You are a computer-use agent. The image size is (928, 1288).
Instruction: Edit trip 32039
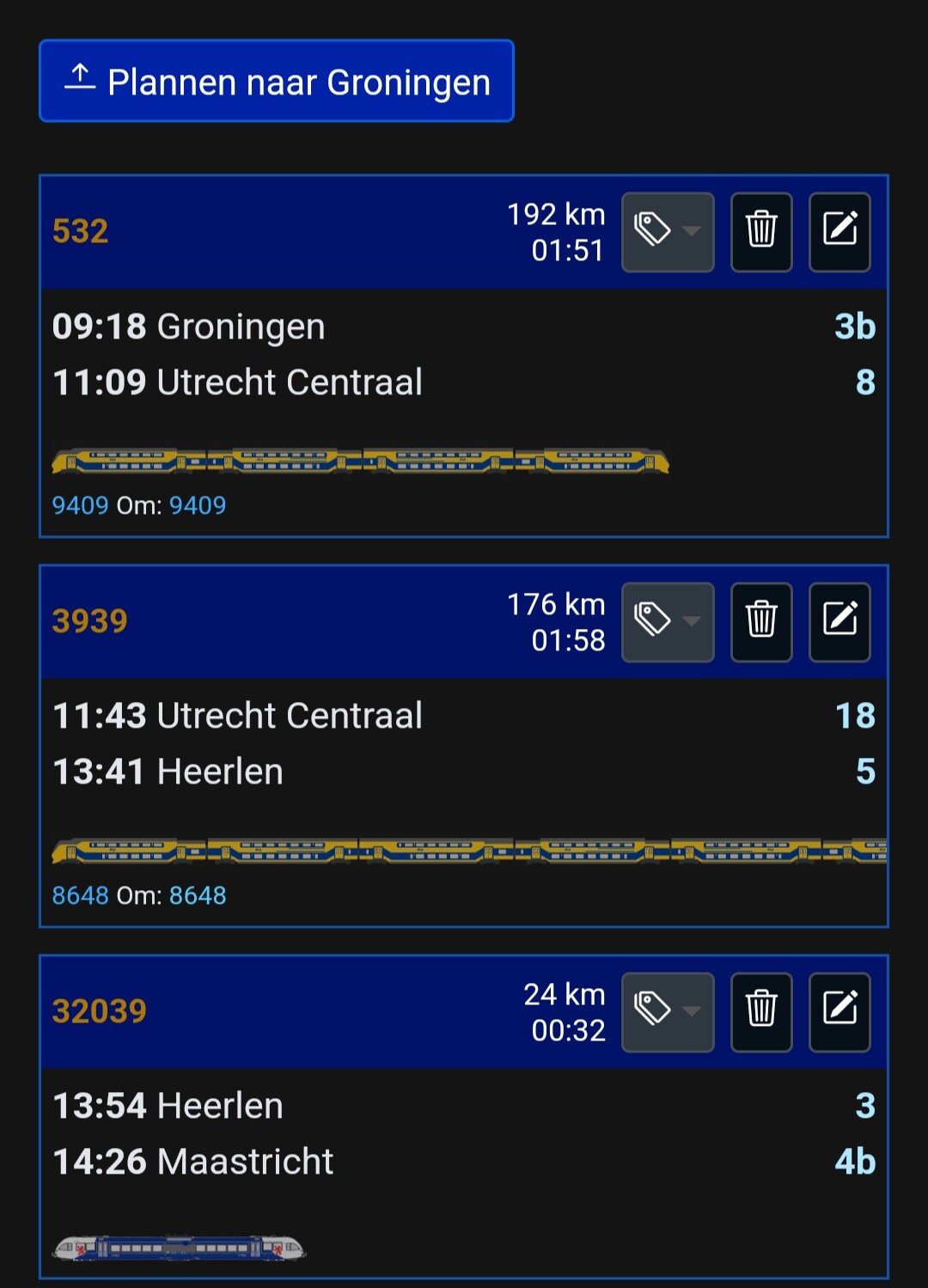coord(839,1012)
